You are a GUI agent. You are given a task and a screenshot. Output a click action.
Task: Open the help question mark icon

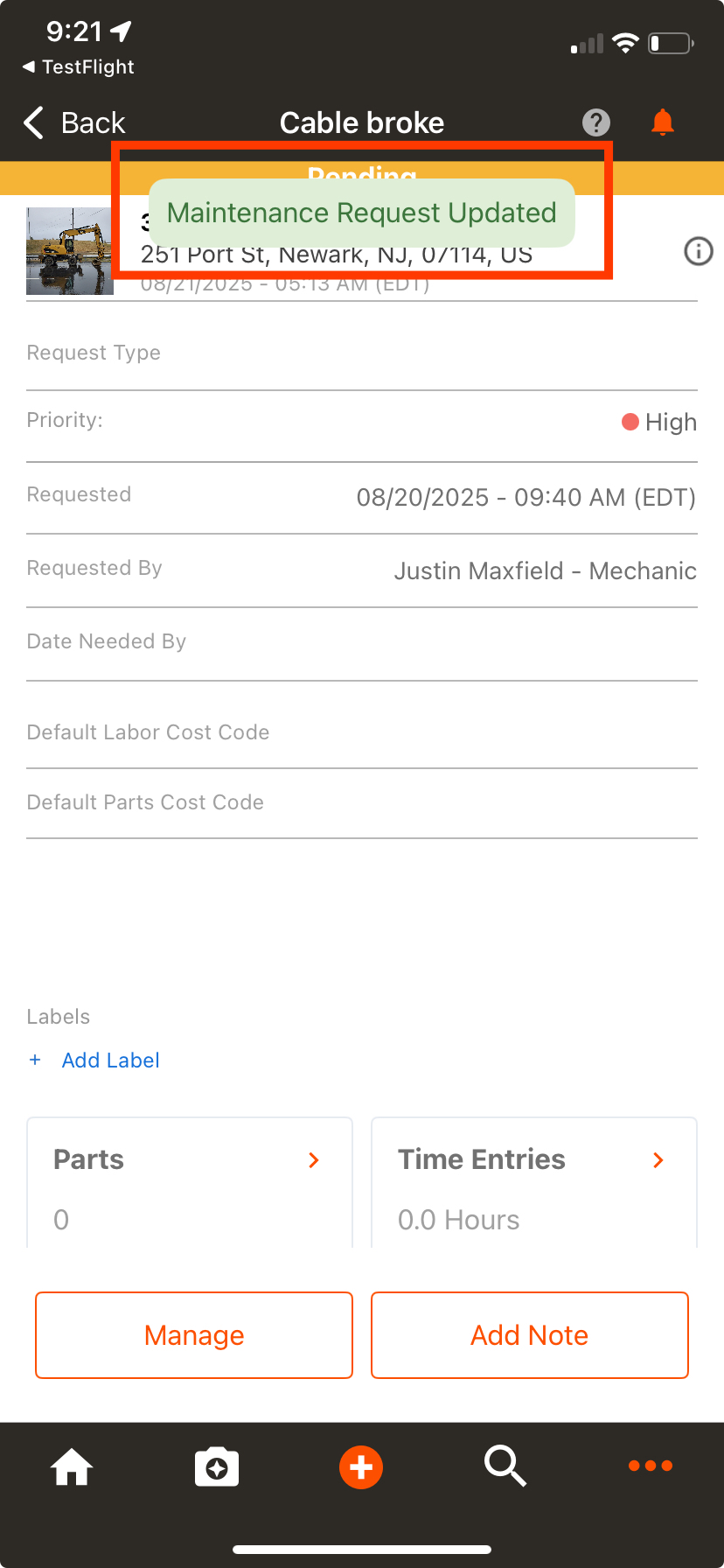pyautogui.click(x=596, y=122)
